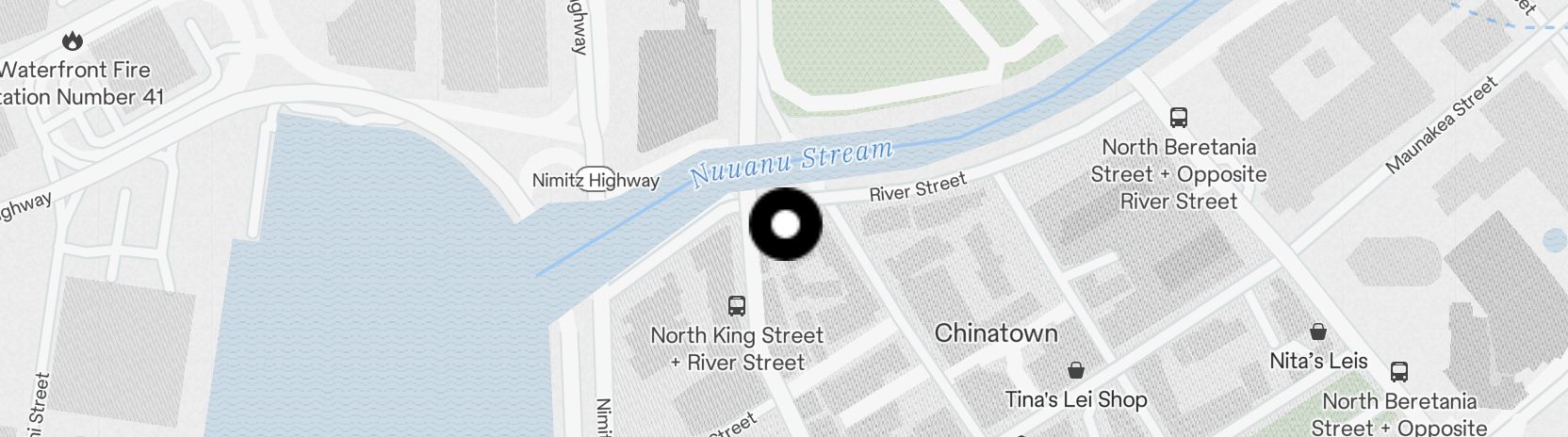Image resolution: width=1568 pixels, height=437 pixels.
Task: Open Waterfront Fire Station Number 41 marker
Action: [x=73, y=41]
